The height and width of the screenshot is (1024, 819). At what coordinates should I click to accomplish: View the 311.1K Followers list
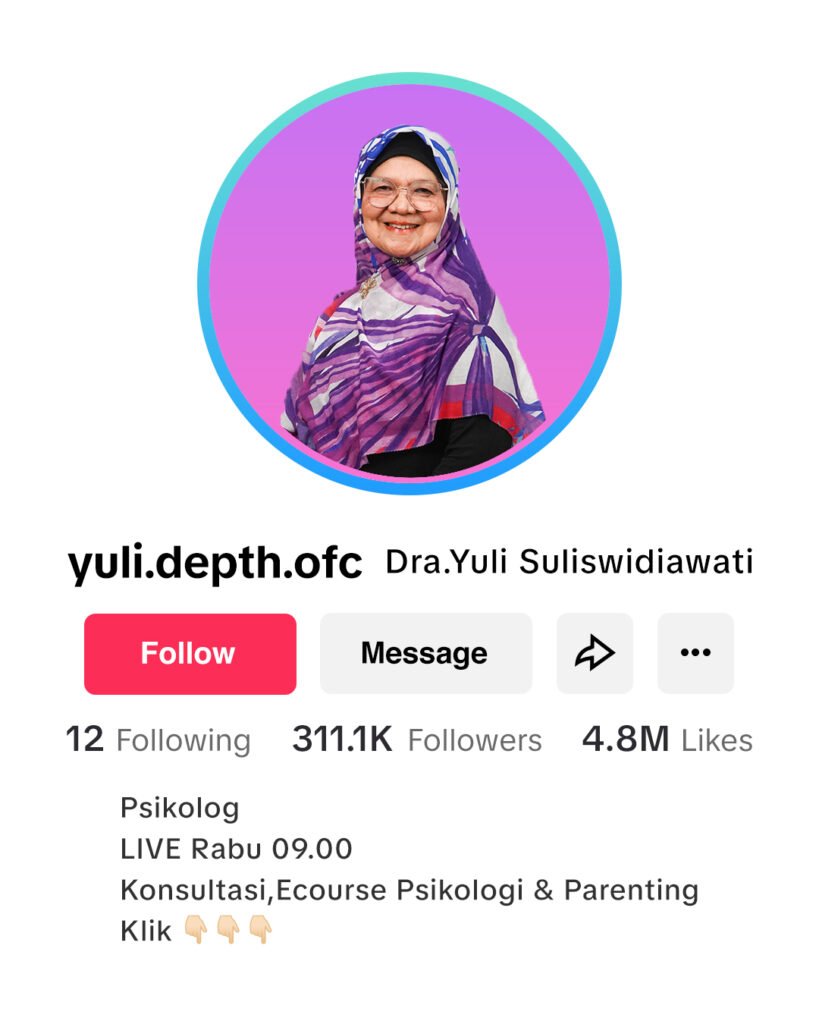click(x=416, y=740)
